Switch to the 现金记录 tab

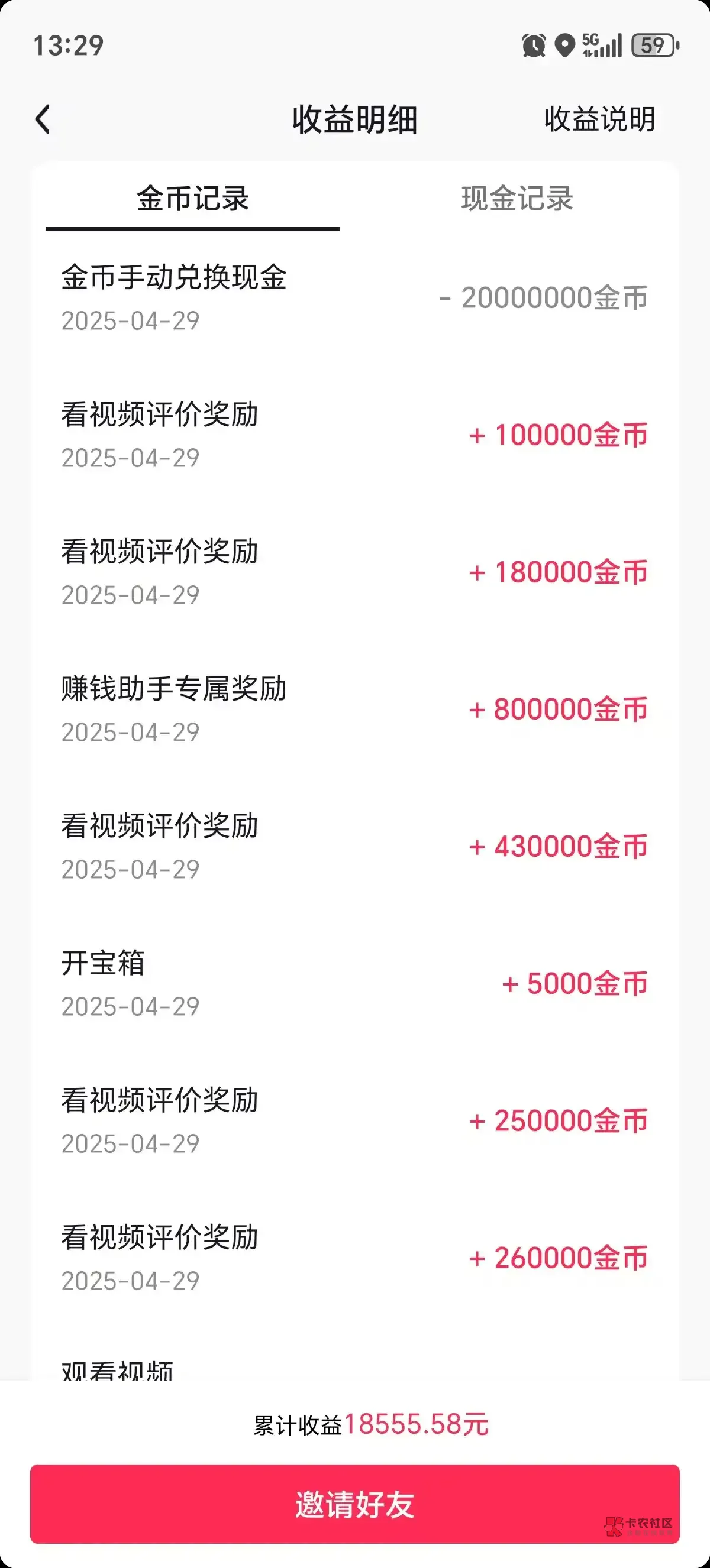(x=517, y=199)
